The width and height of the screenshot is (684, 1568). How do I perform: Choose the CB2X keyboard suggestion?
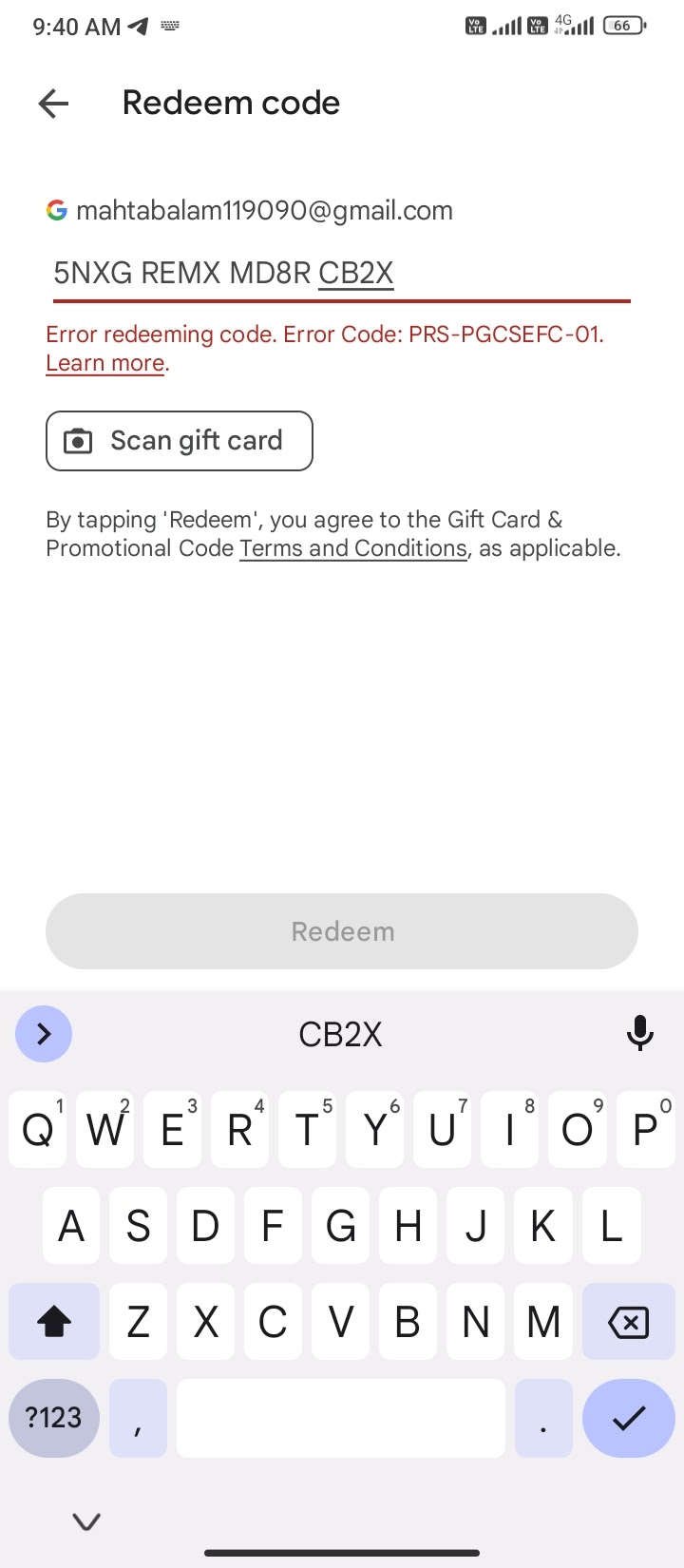pyautogui.click(x=340, y=1034)
